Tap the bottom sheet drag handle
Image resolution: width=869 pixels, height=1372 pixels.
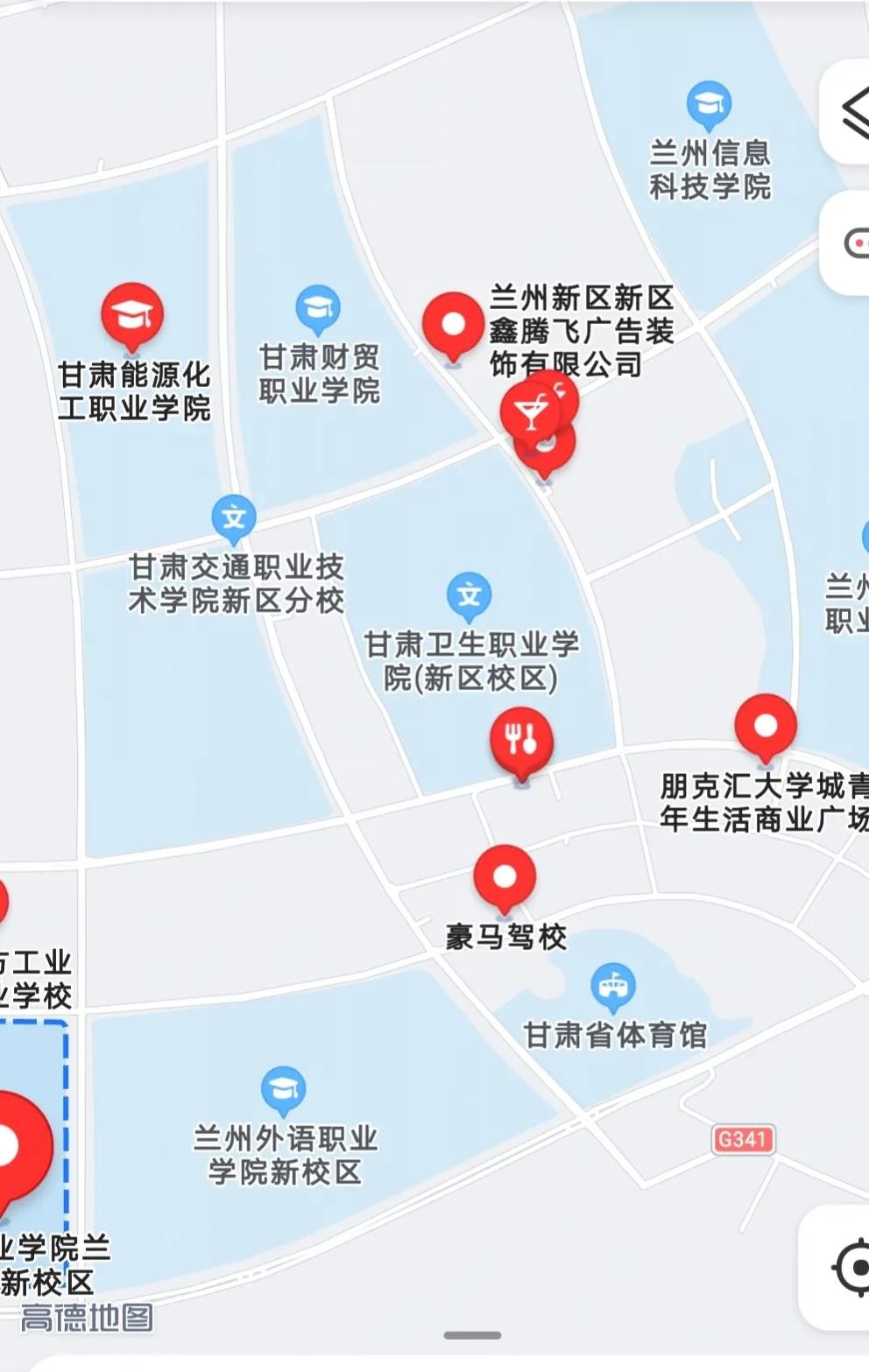click(472, 1335)
